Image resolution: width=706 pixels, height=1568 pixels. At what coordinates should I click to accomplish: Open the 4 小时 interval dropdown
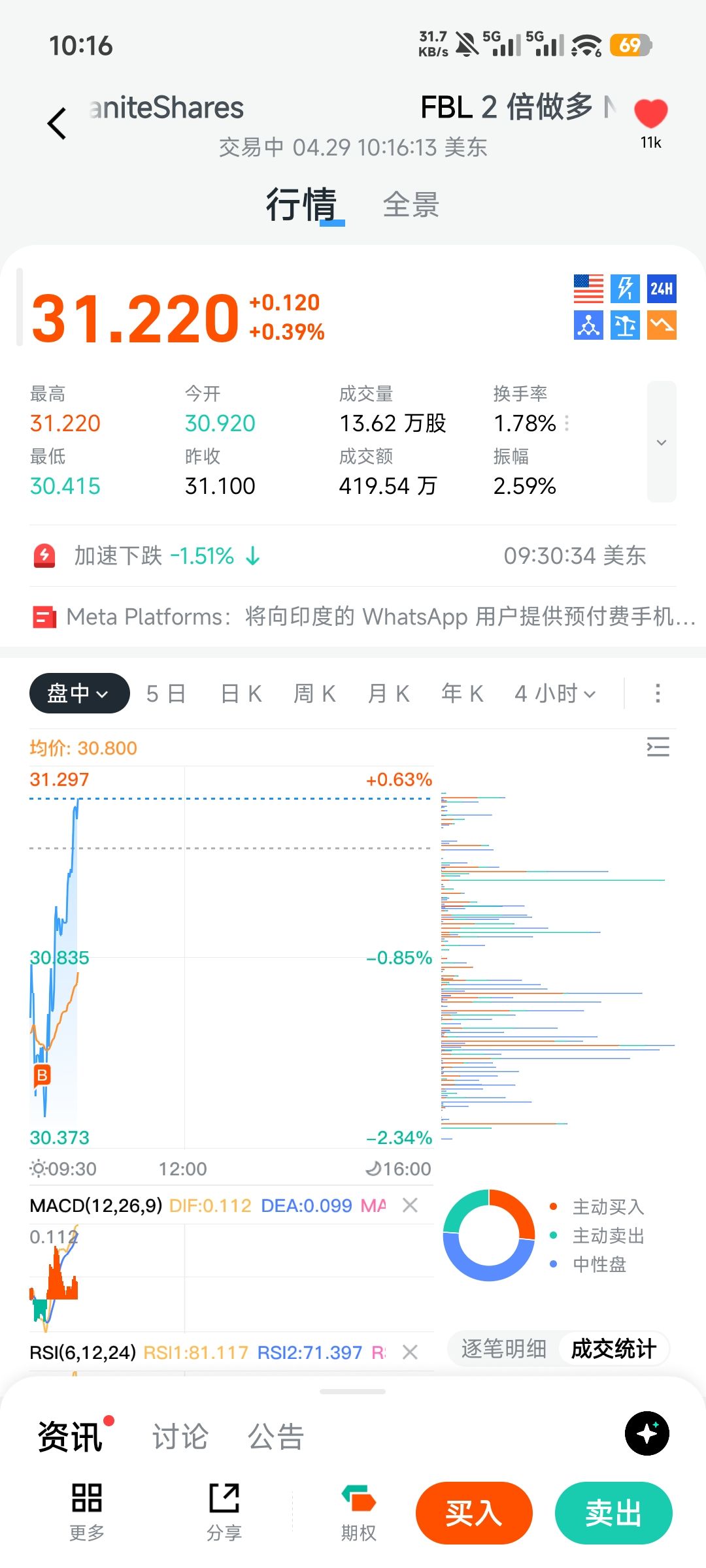(x=555, y=693)
